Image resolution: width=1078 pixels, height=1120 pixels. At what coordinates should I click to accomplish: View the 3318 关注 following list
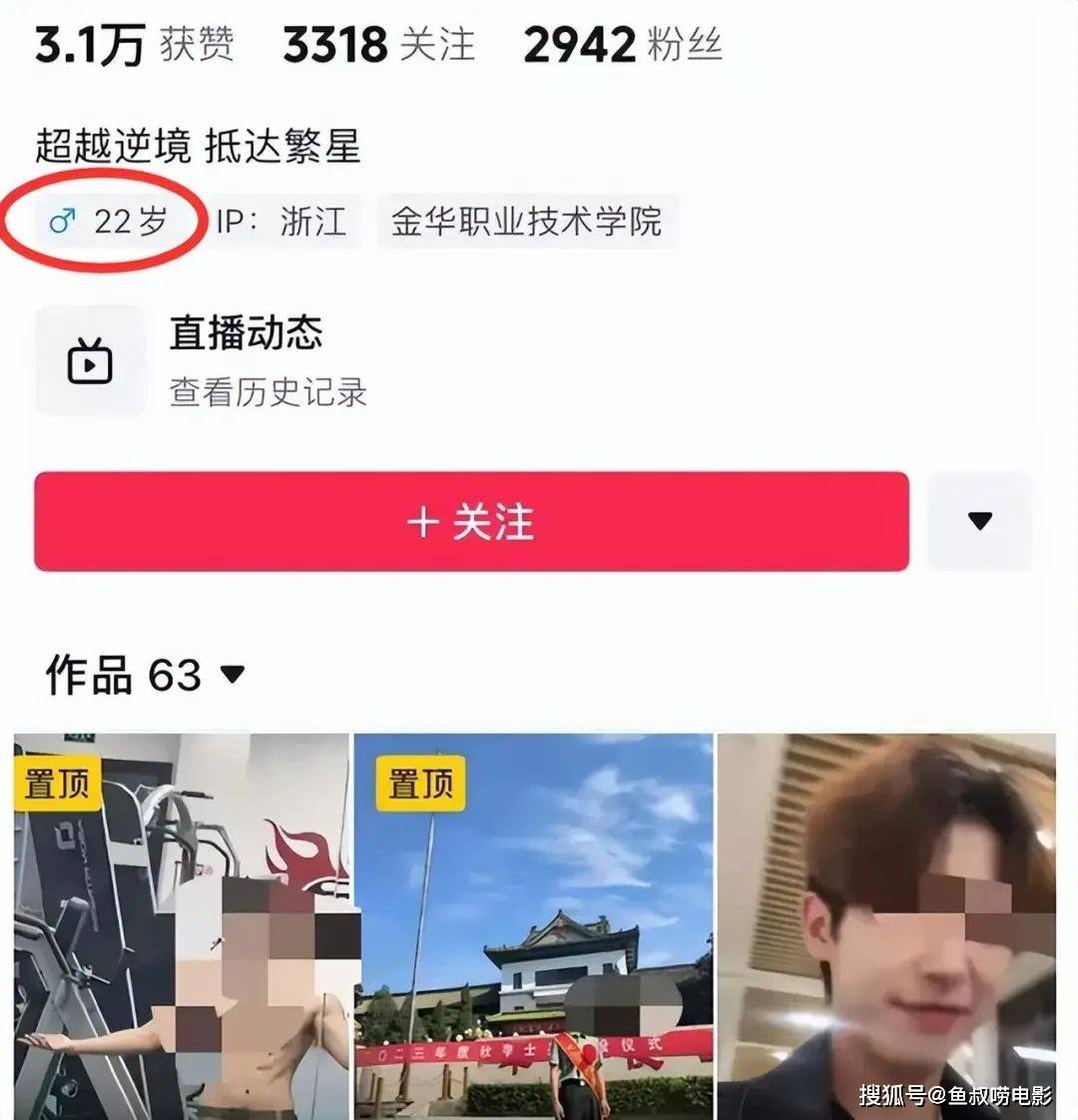[x=378, y=46]
